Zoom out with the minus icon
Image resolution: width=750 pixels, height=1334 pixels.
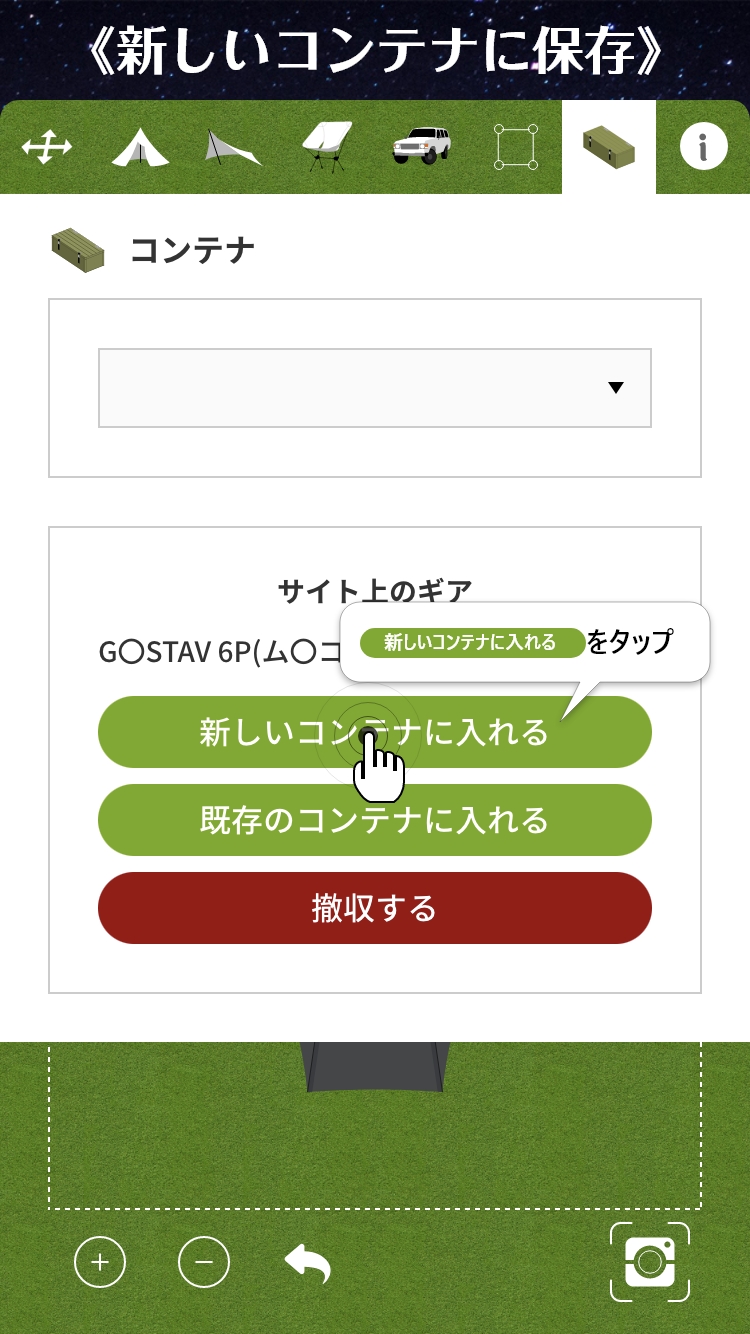[x=204, y=1262]
